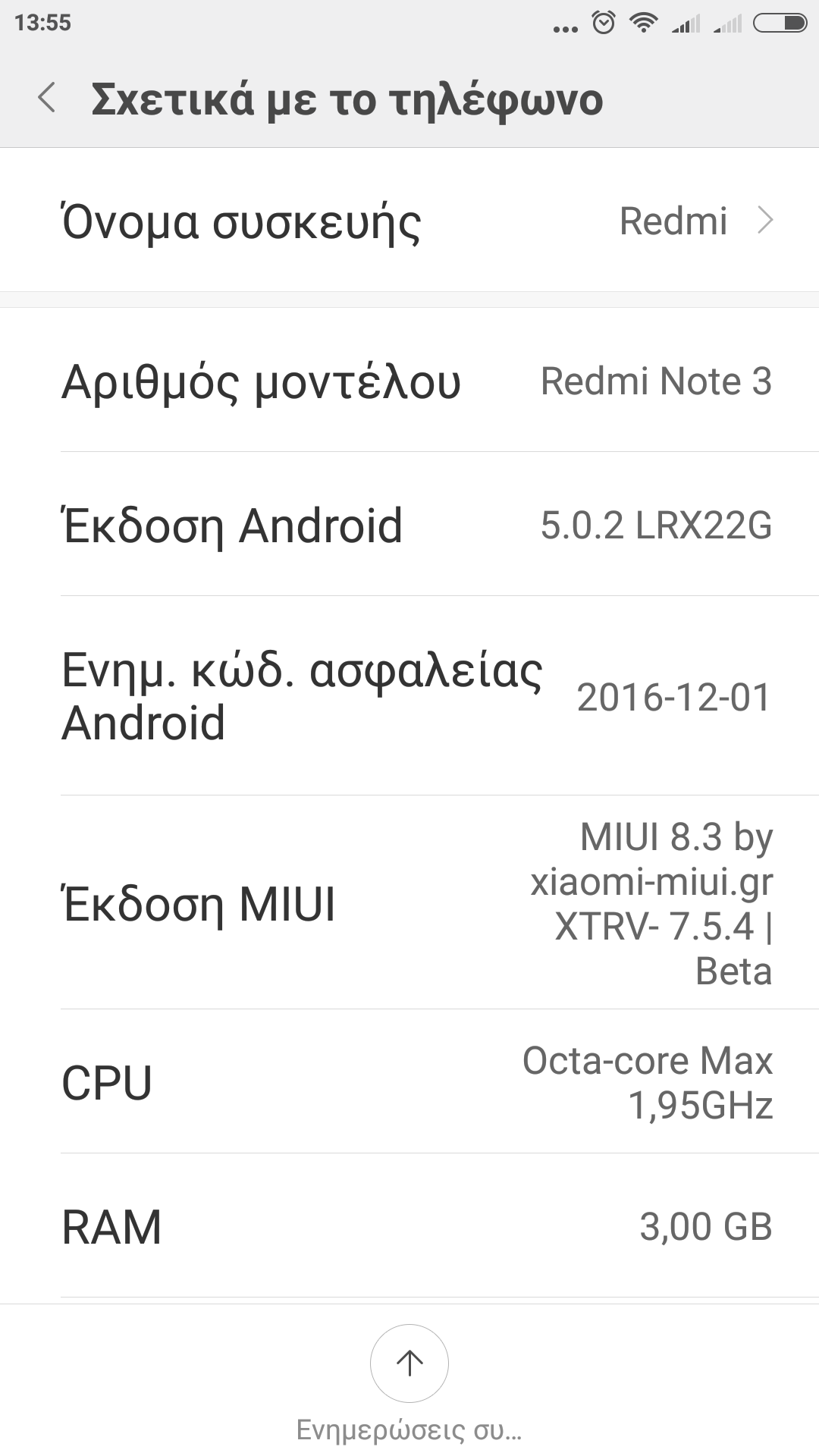Tap the Ενημ. κώδ. ασφαλείας Android row
Image resolution: width=819 pixels, height=1456 pixels.
(409, 696)
